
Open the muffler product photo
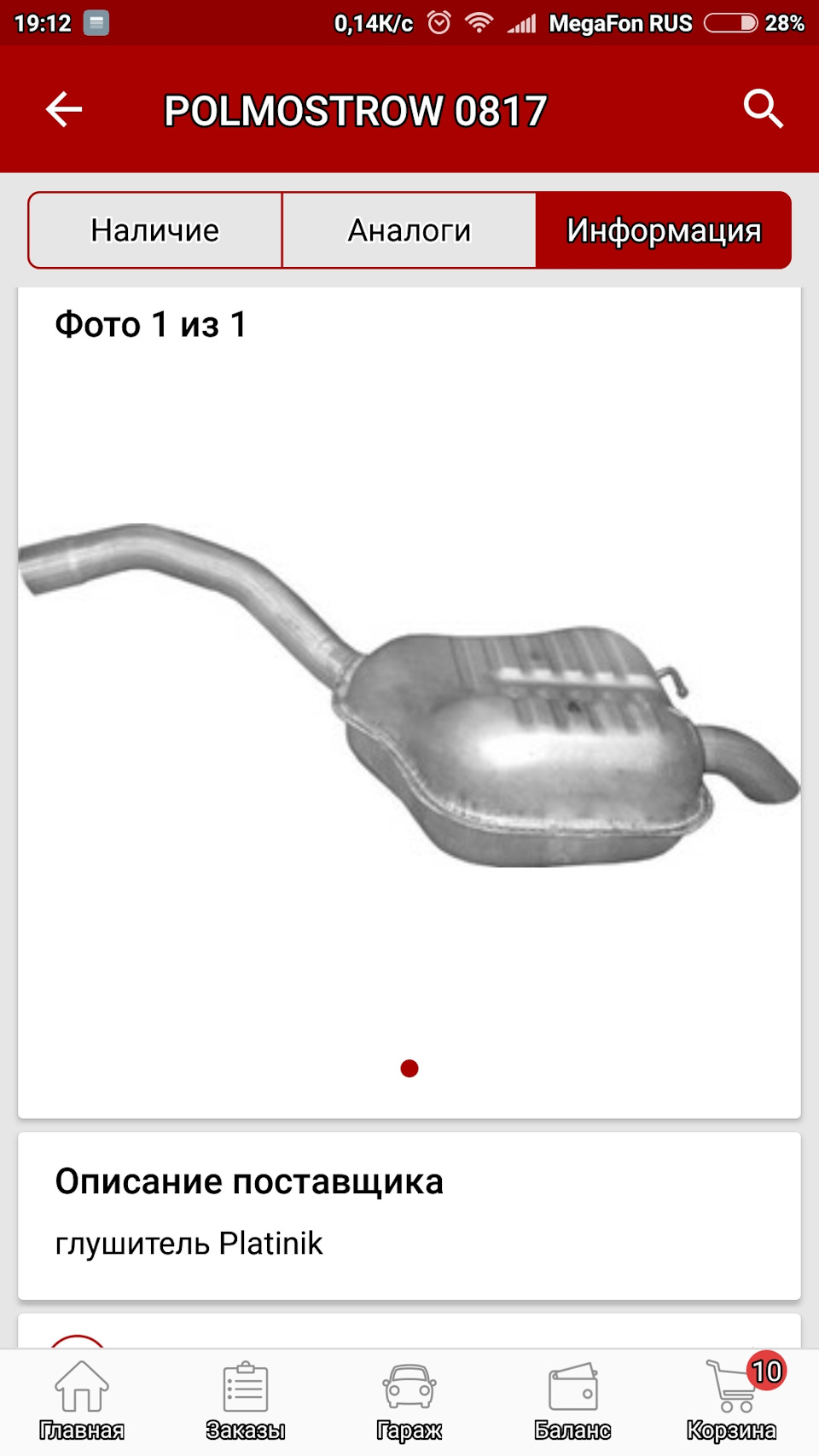[409, 699]
